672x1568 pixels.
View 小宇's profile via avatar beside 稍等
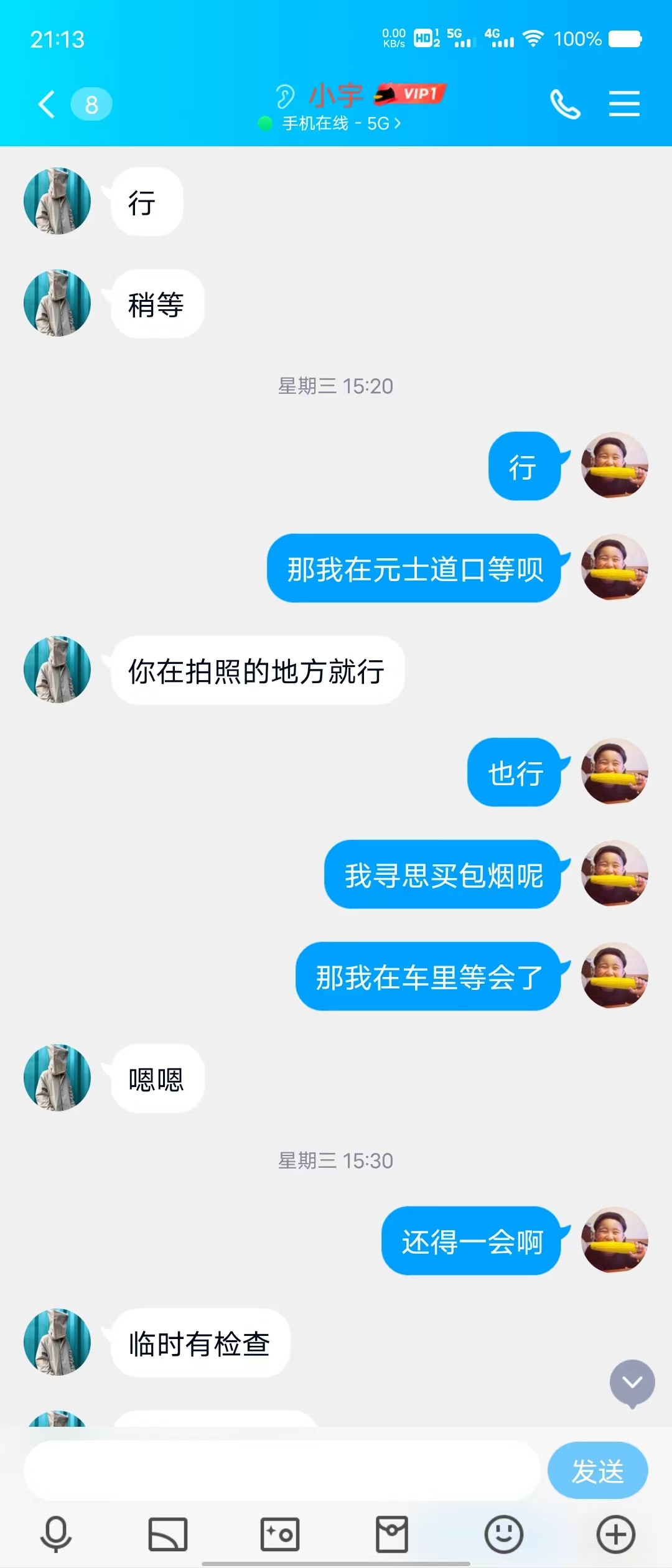[57, 303]
